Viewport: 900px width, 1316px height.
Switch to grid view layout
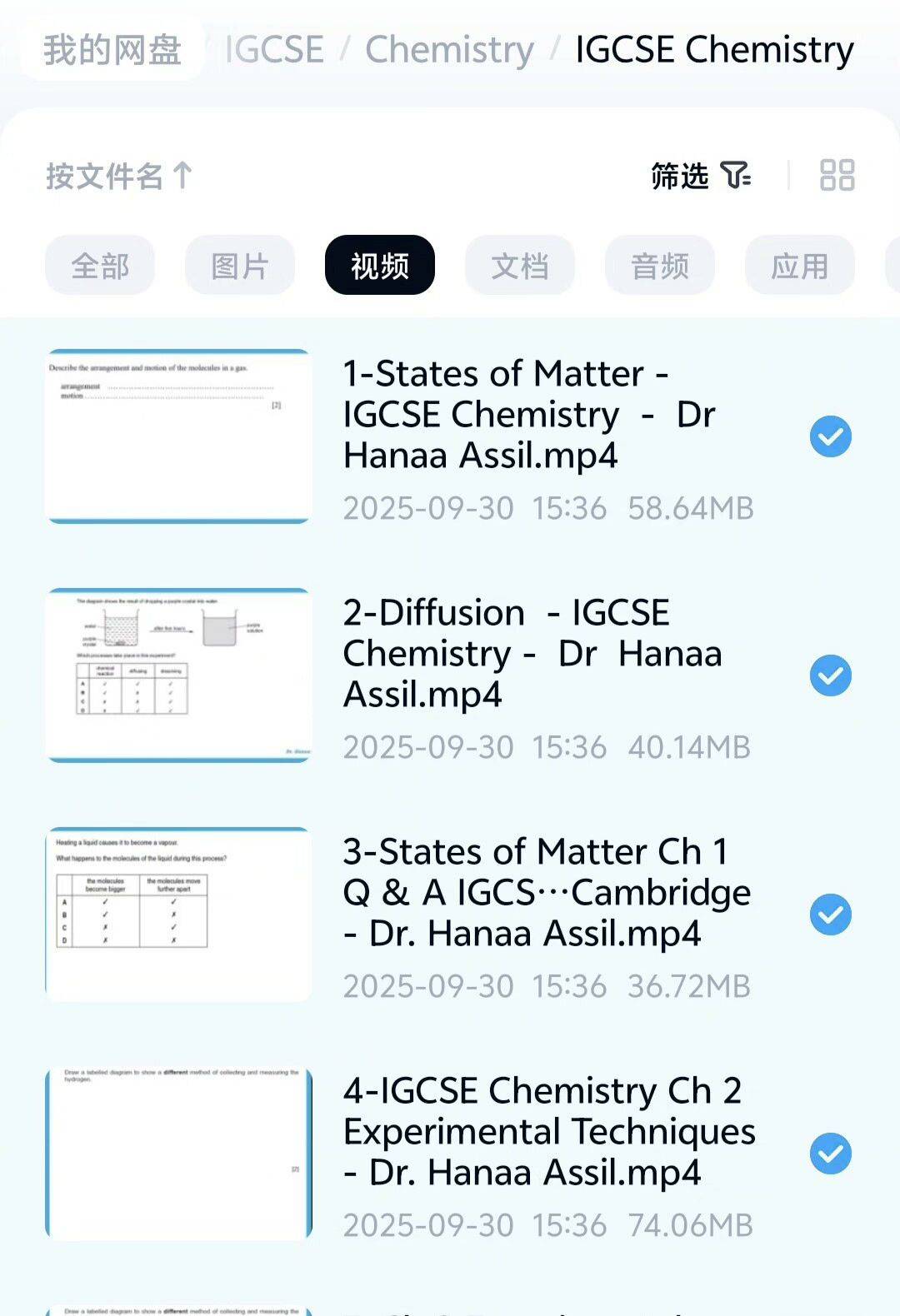pos(837,176)
